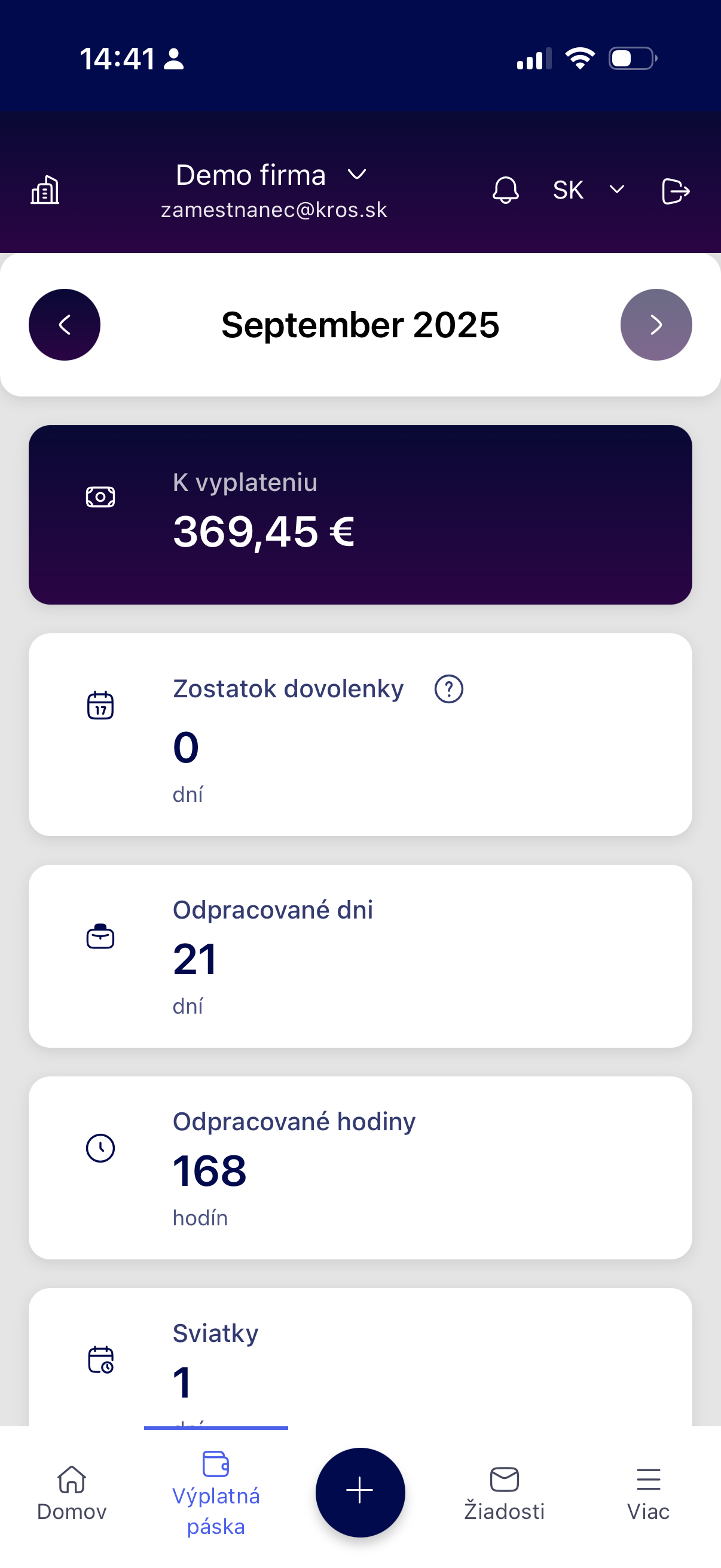721x1568 pixels.
Task: Log out using the exit icon
Action: point(675,190)
